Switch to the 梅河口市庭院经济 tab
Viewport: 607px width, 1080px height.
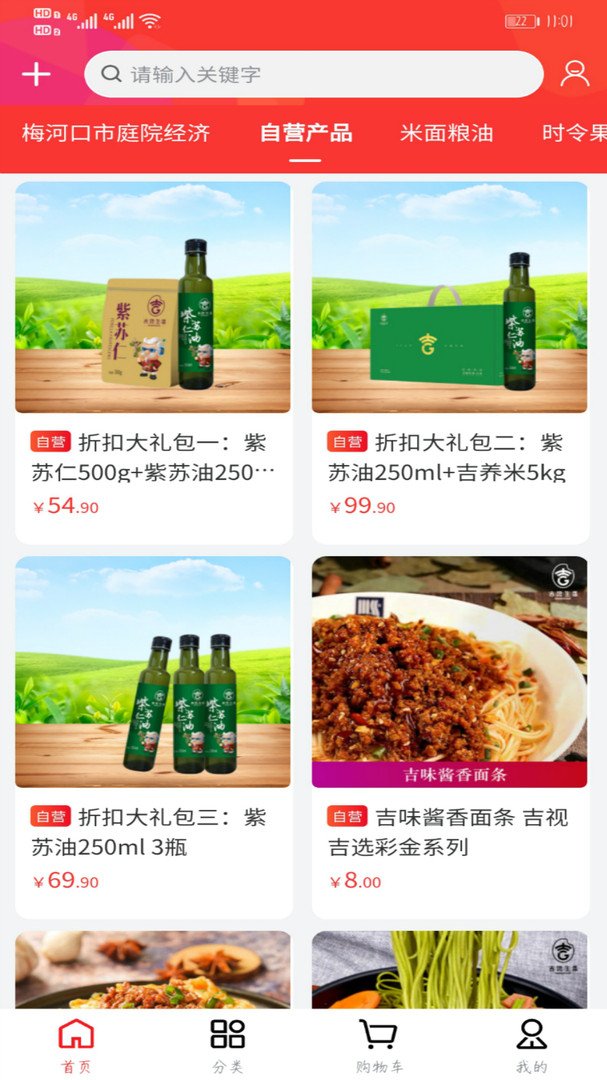point(116,133)
